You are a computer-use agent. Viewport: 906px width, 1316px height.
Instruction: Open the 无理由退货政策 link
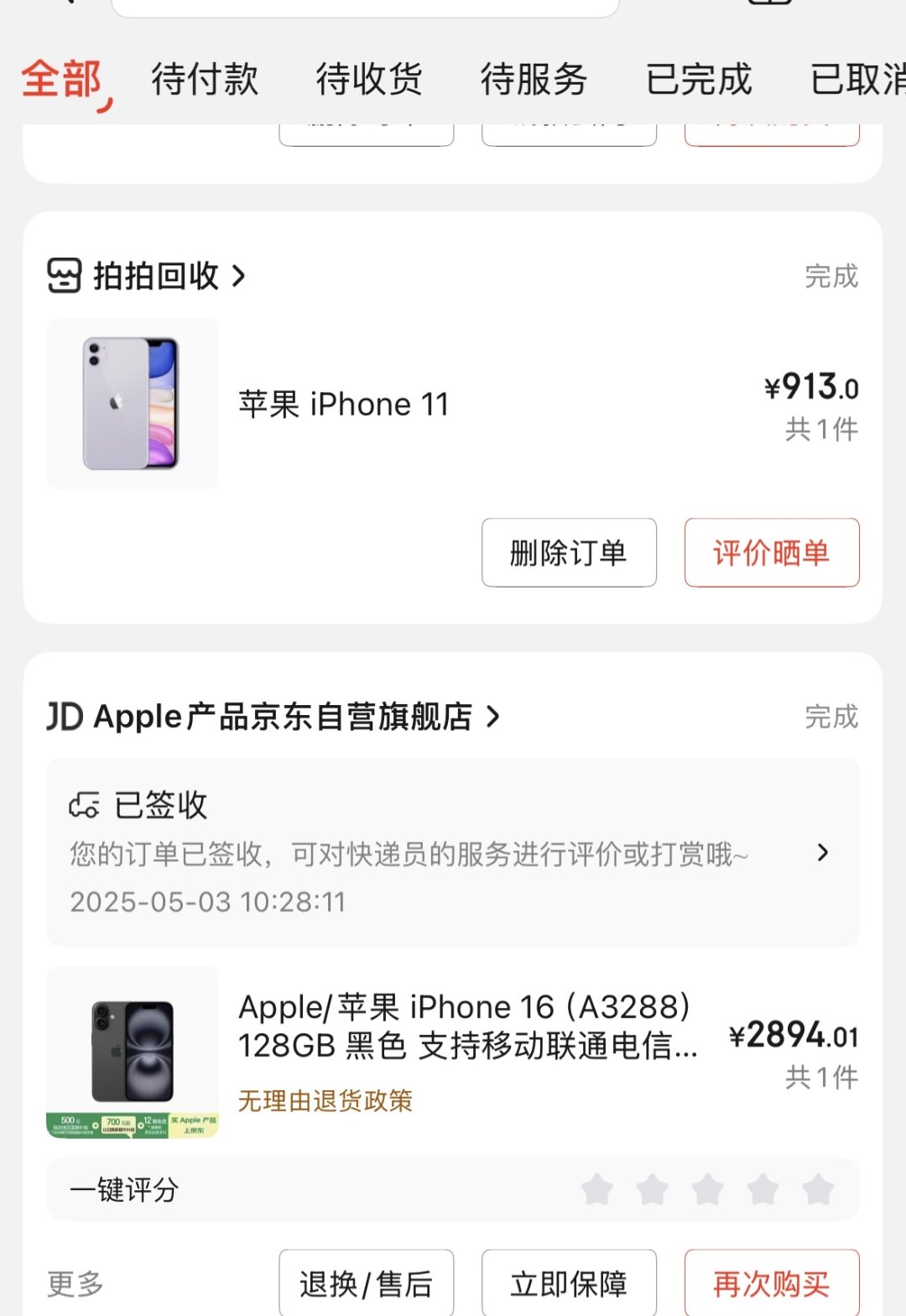click(x=326, y=1102)
